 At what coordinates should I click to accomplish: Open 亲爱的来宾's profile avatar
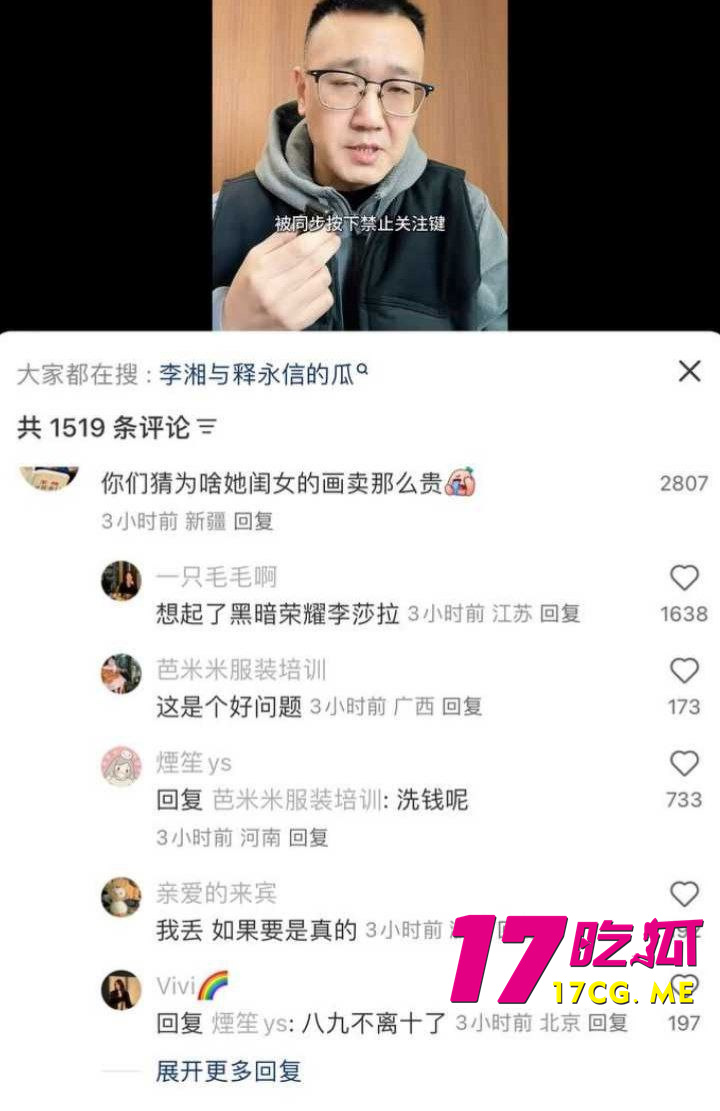point(121,897)
